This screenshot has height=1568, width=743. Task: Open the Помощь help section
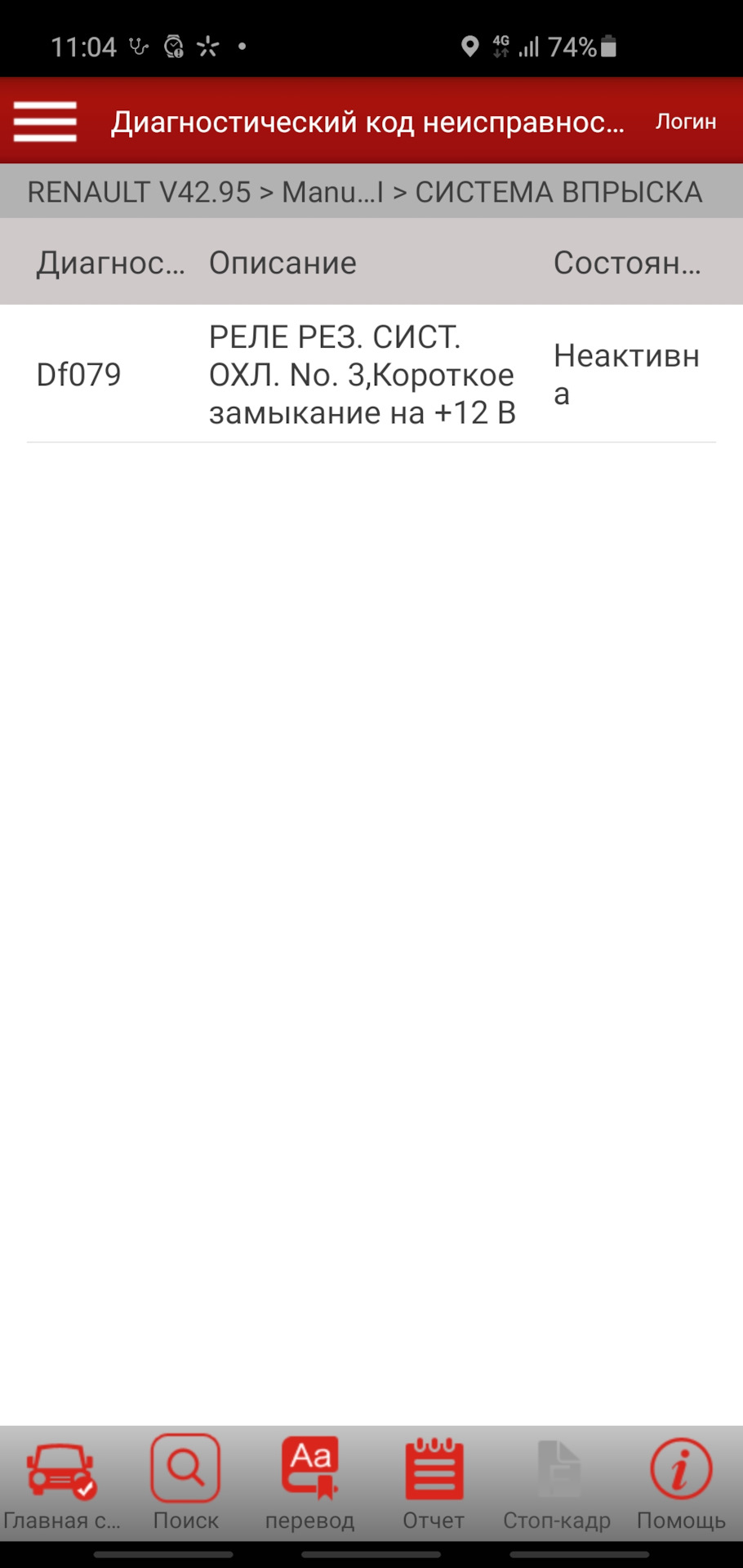click(x=681, y=1482)
